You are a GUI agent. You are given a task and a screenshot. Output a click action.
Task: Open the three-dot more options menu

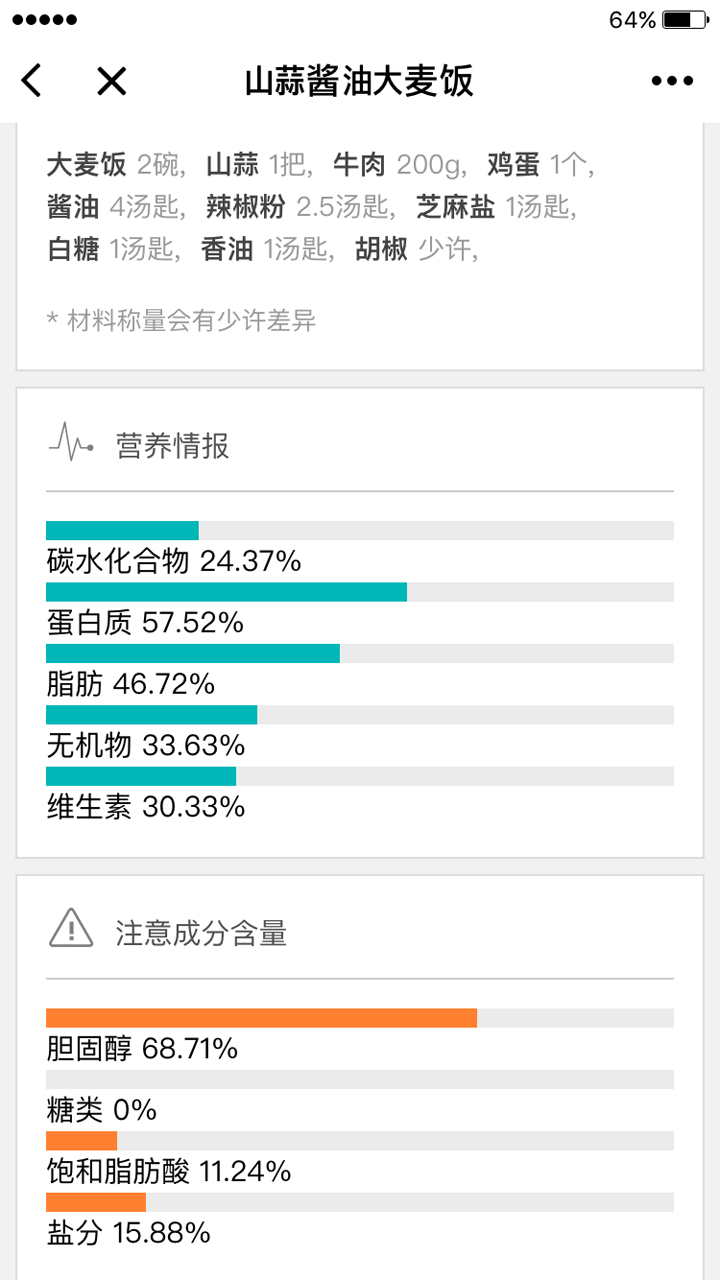click(672, 81)
